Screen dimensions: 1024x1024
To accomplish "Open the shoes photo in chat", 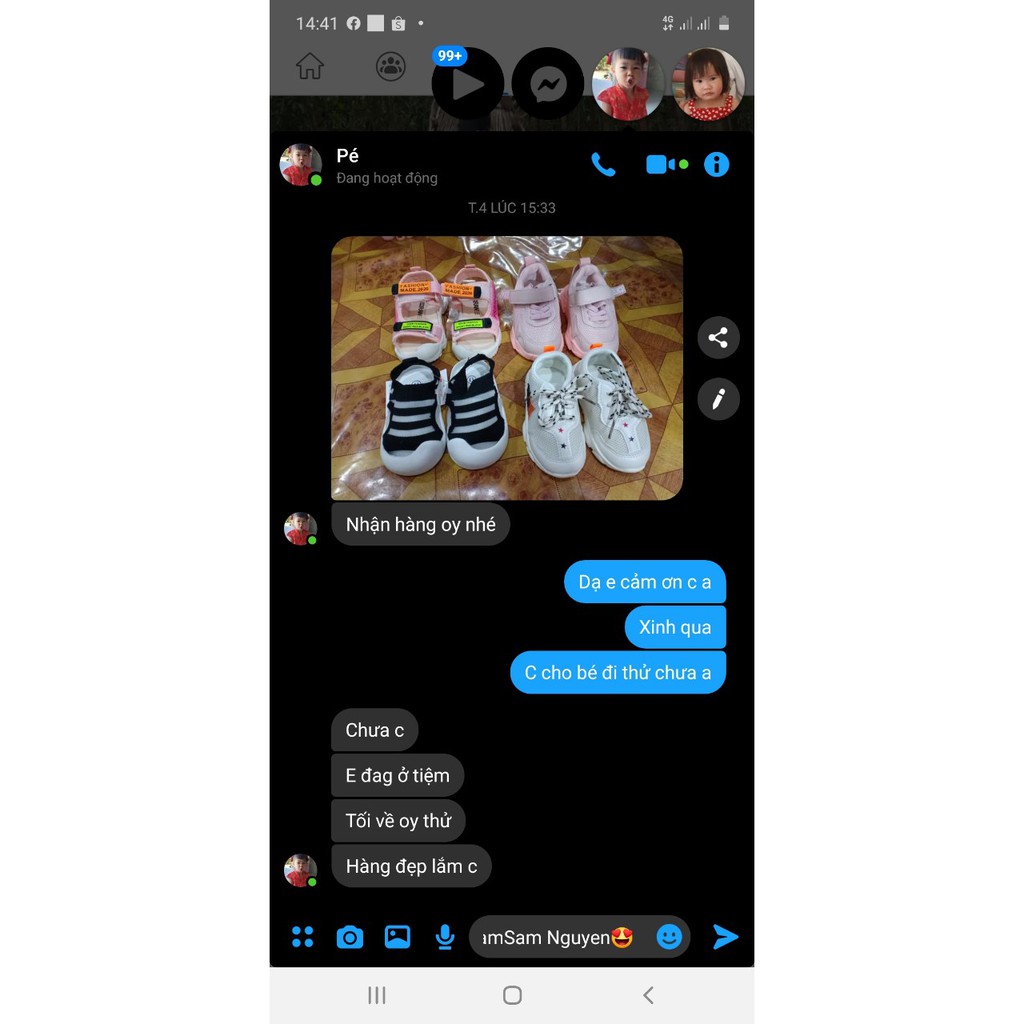I will point(507,368).
